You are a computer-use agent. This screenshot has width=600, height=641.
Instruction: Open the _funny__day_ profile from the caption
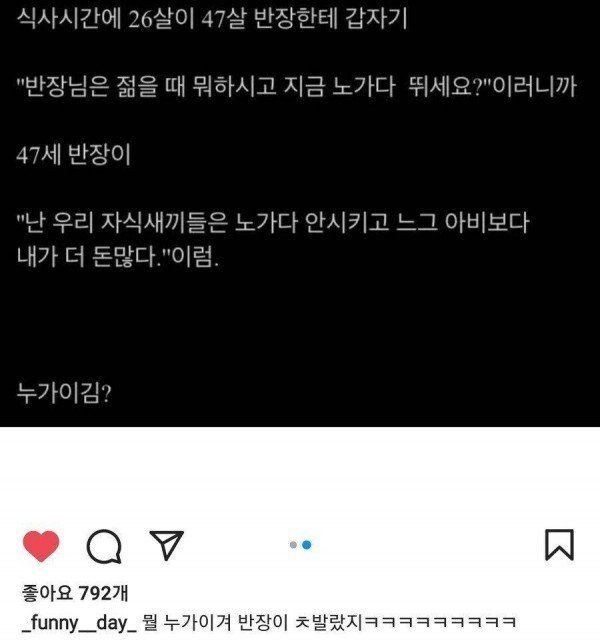point(77,622)
